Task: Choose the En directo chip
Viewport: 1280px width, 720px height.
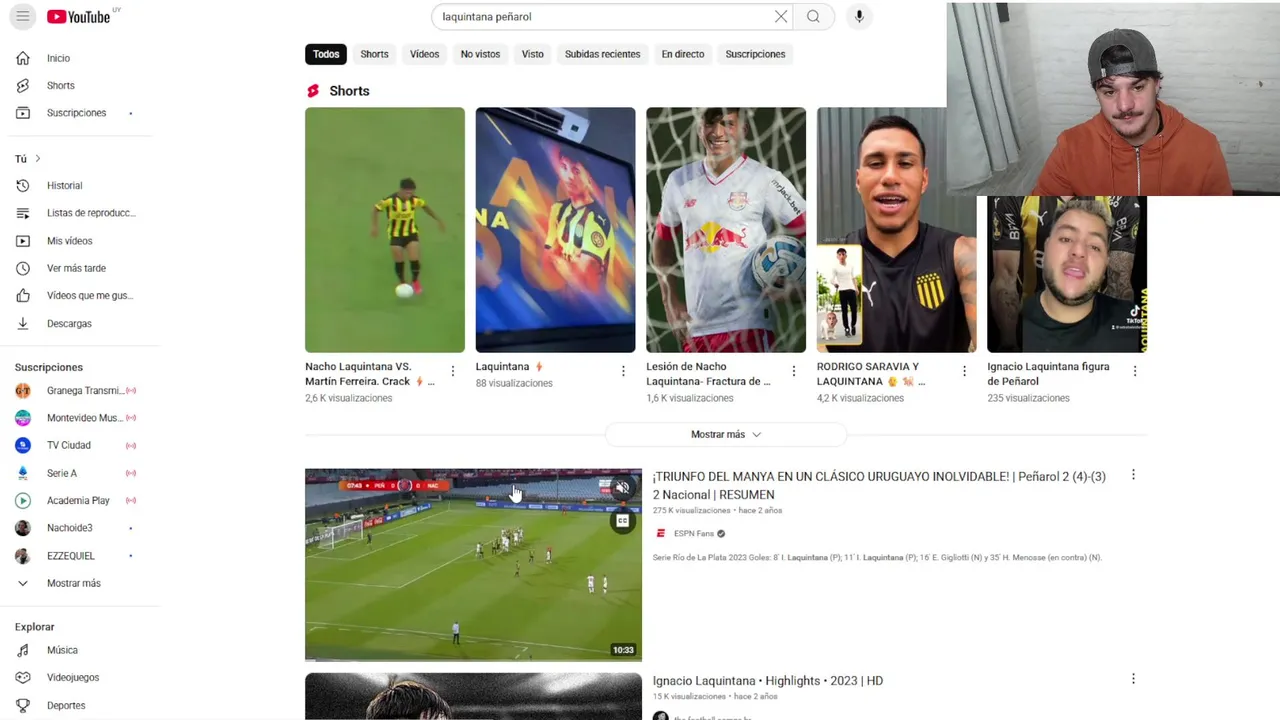Action: tap(682, 54)
